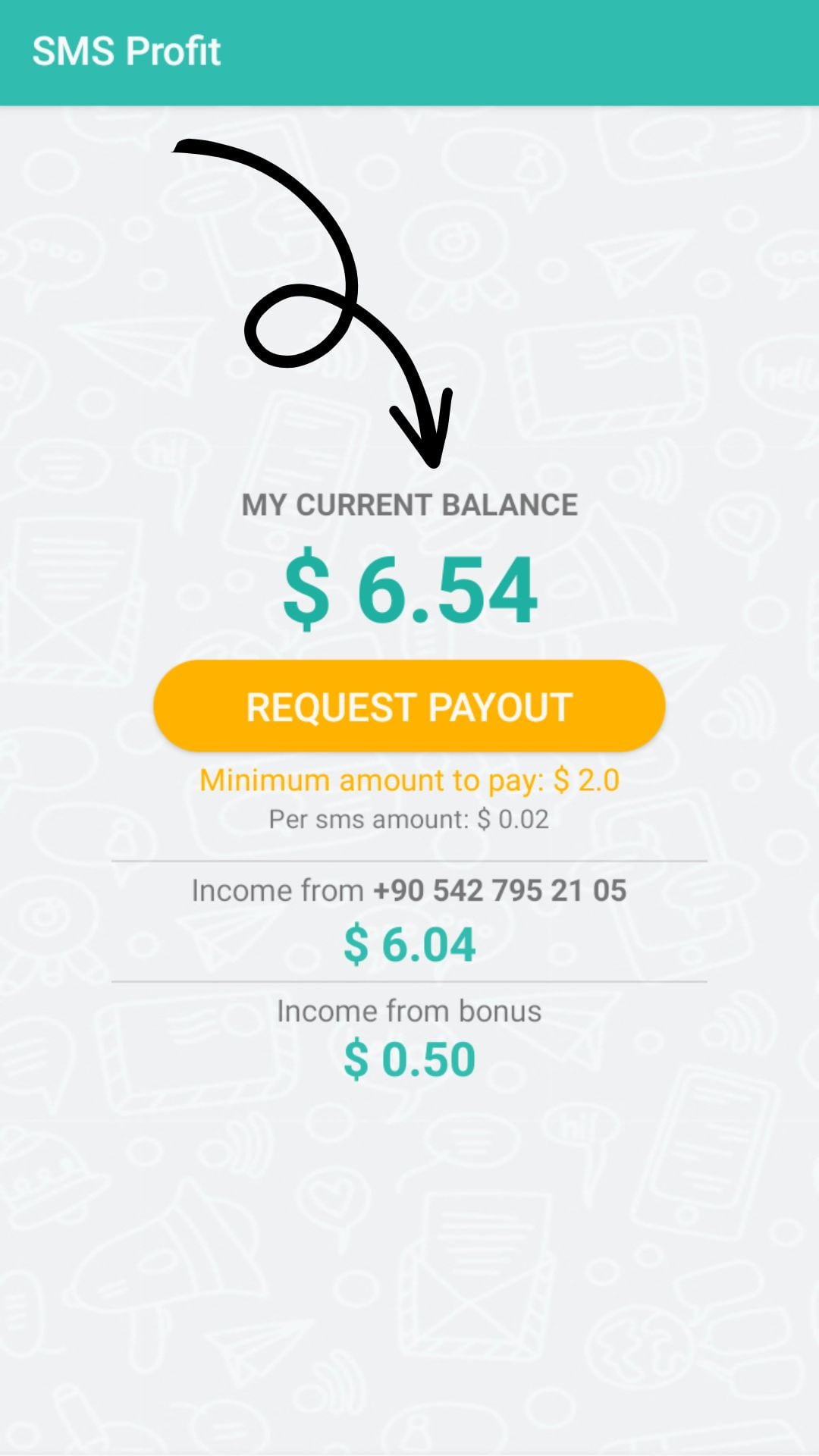Screen dimensions: 819x1456
Task: Click the per sms amount text
Action: click(x=409, y=819)
